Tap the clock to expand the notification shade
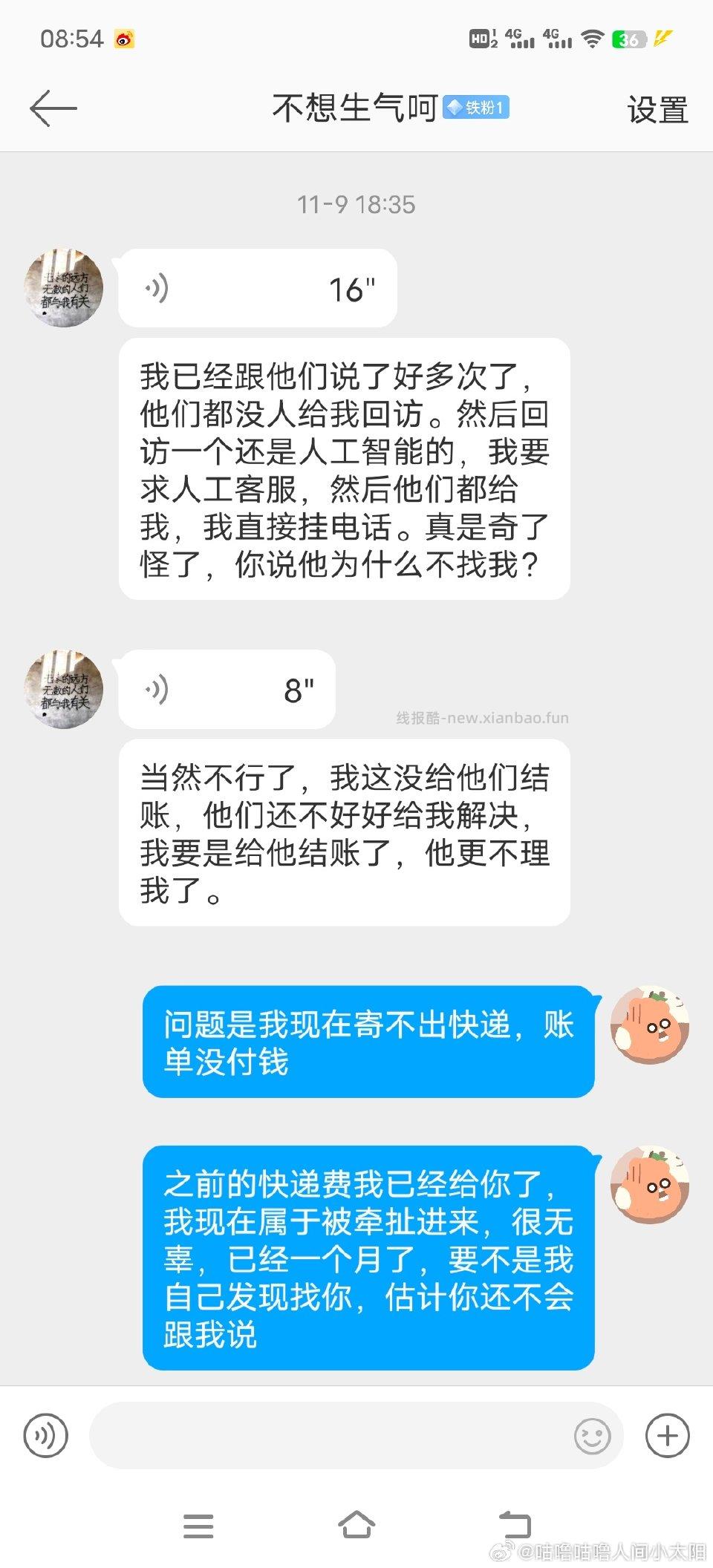The width and height of the screenshot is (713, 1568). coord(72,39)
